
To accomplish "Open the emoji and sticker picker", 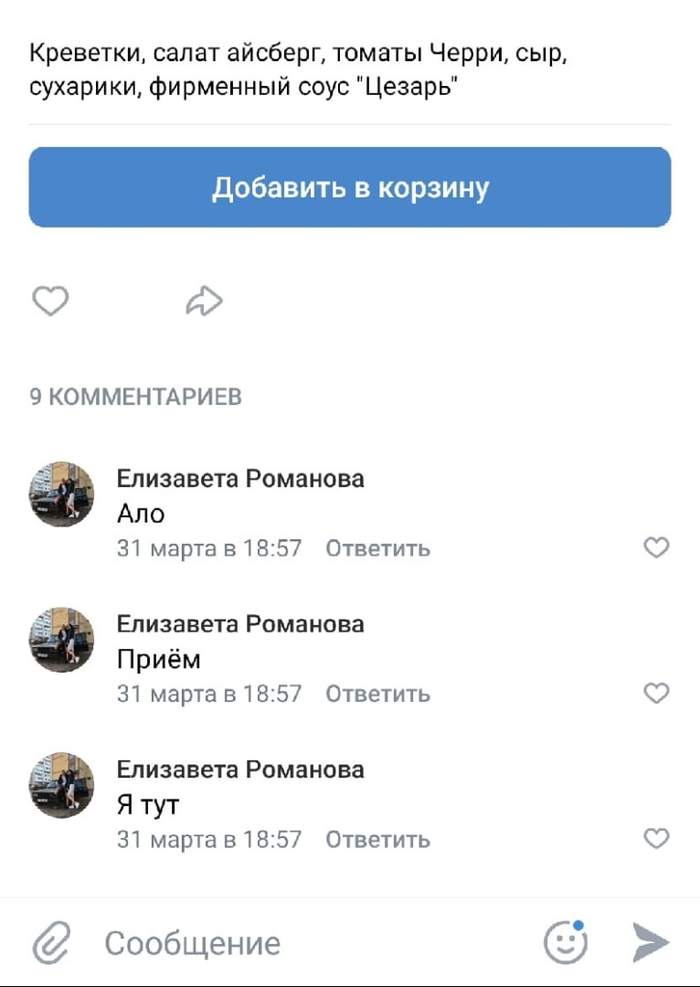I will pos(565,942).
